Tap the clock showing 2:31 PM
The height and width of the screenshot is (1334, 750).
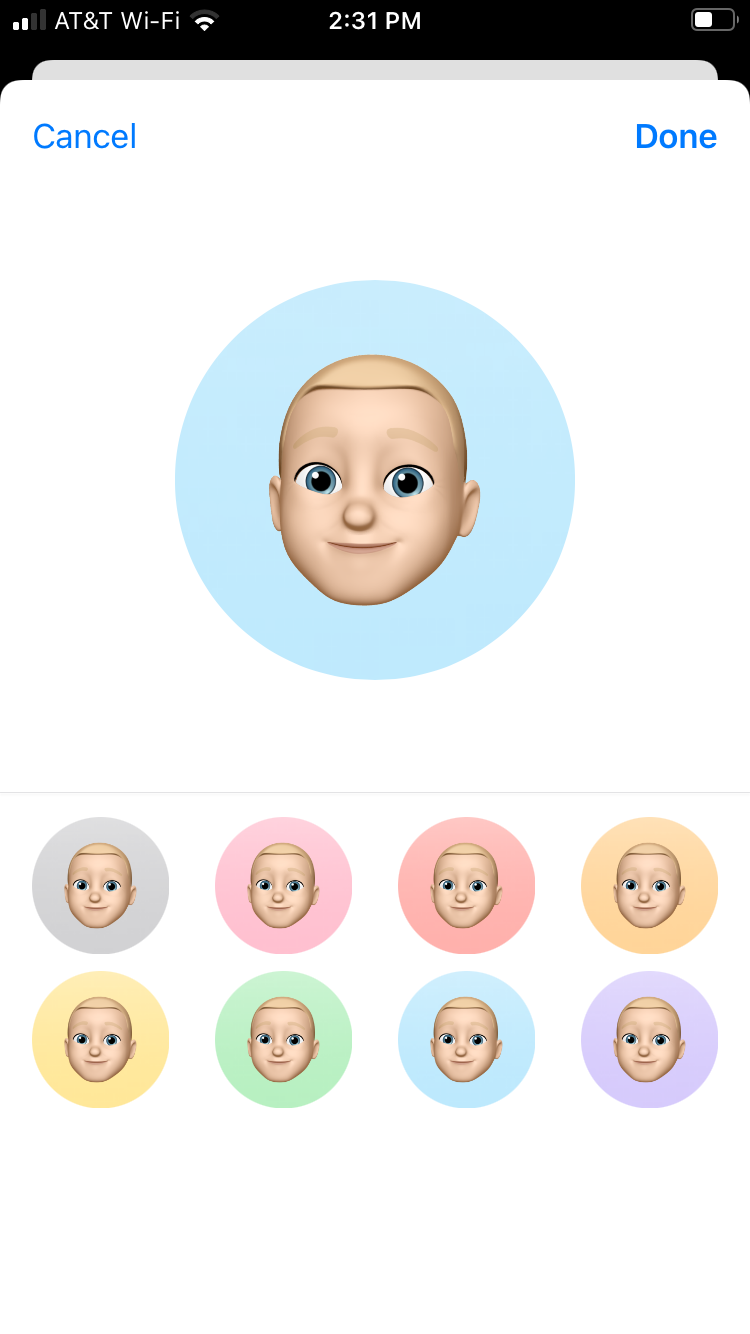375,20
